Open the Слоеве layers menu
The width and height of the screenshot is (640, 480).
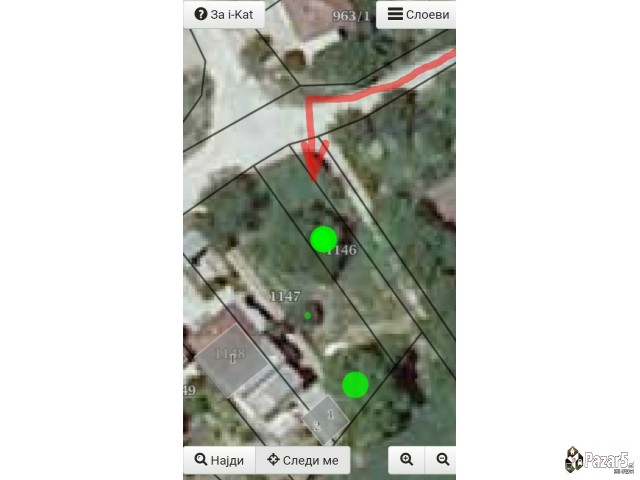click(418, 14)
